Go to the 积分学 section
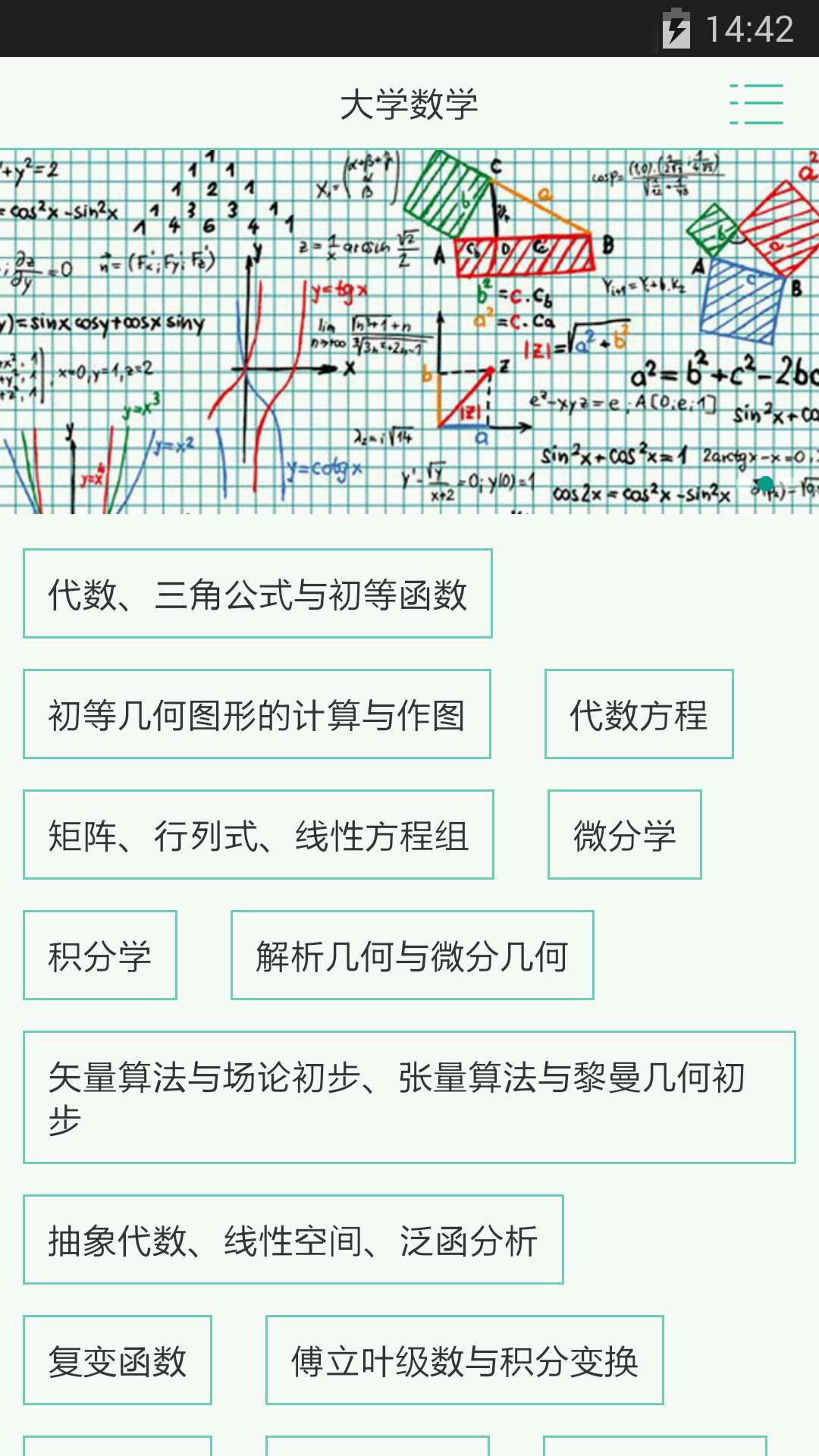 [100, 955]
